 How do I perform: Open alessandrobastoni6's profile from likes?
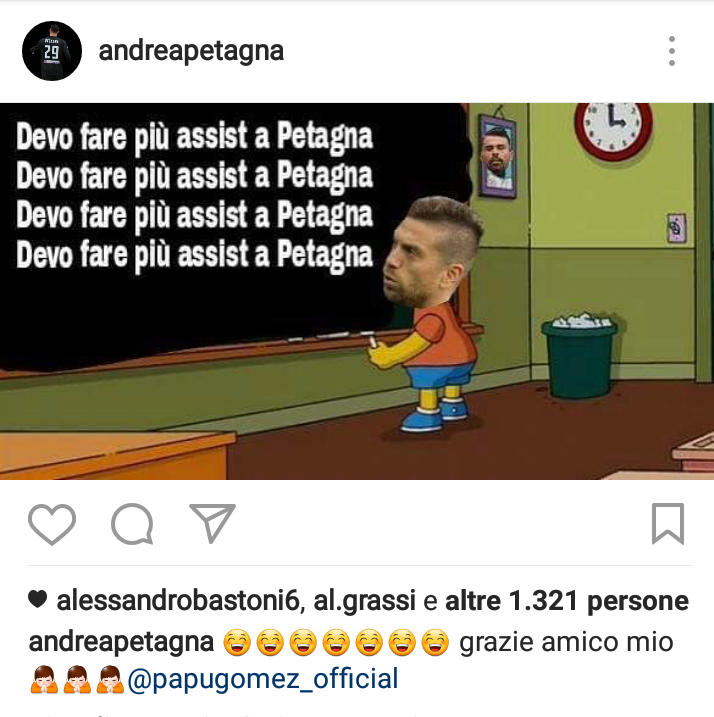tap(178, 601)
